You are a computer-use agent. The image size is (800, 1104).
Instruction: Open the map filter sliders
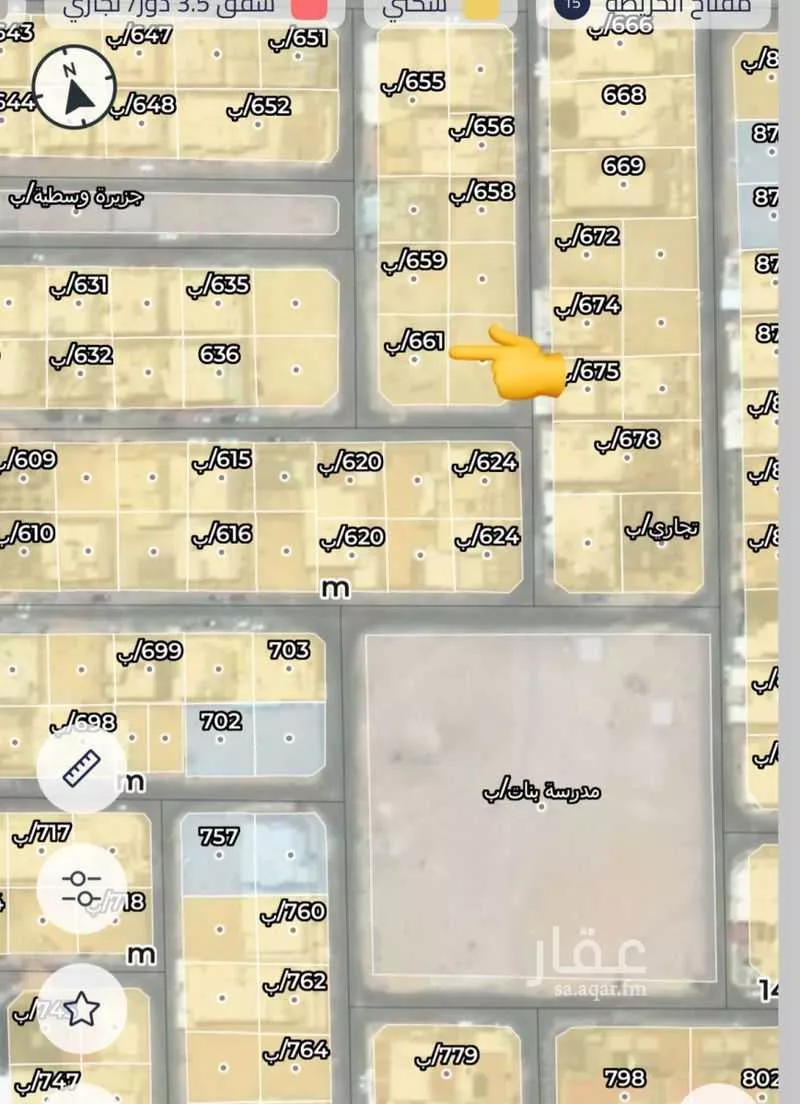82,887
